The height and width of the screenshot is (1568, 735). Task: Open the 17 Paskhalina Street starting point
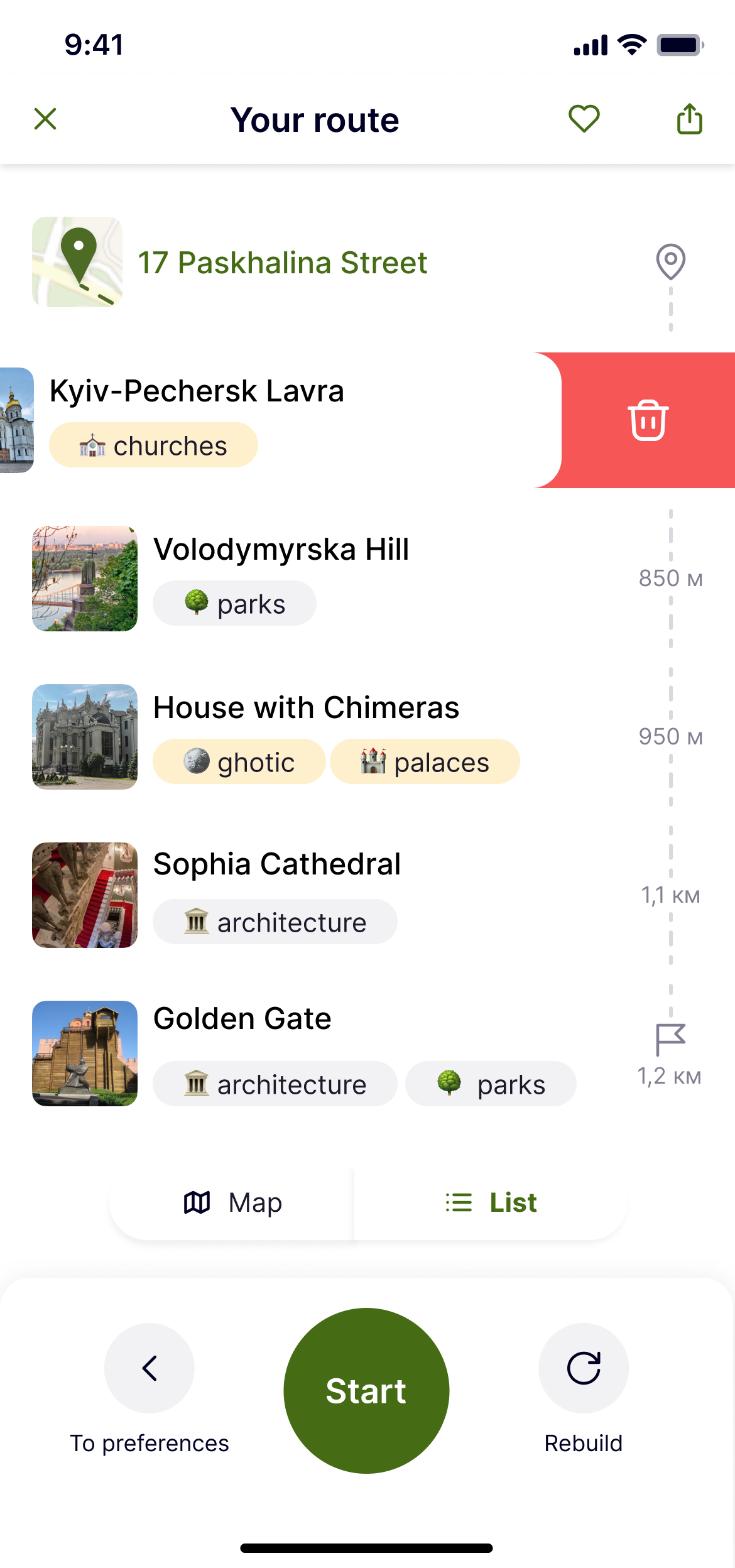pos(283,263)
